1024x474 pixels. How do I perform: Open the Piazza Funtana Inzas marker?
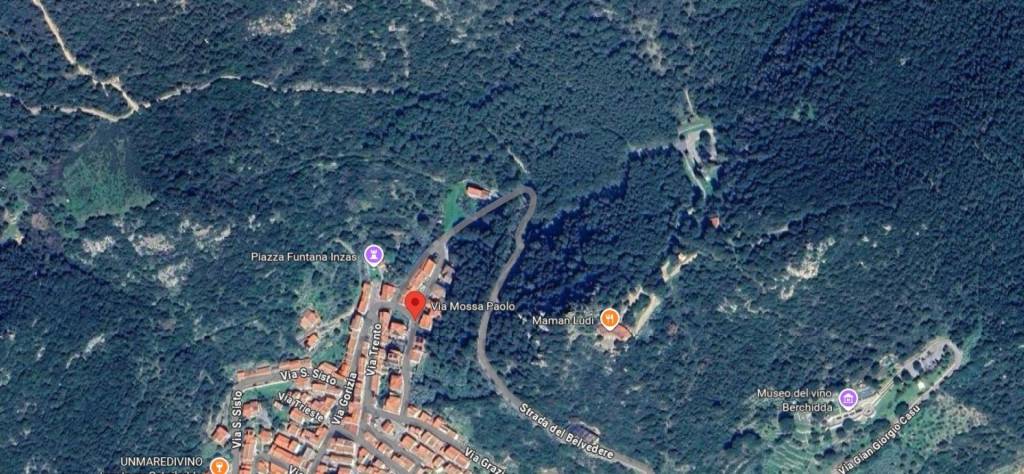[375, 256]
